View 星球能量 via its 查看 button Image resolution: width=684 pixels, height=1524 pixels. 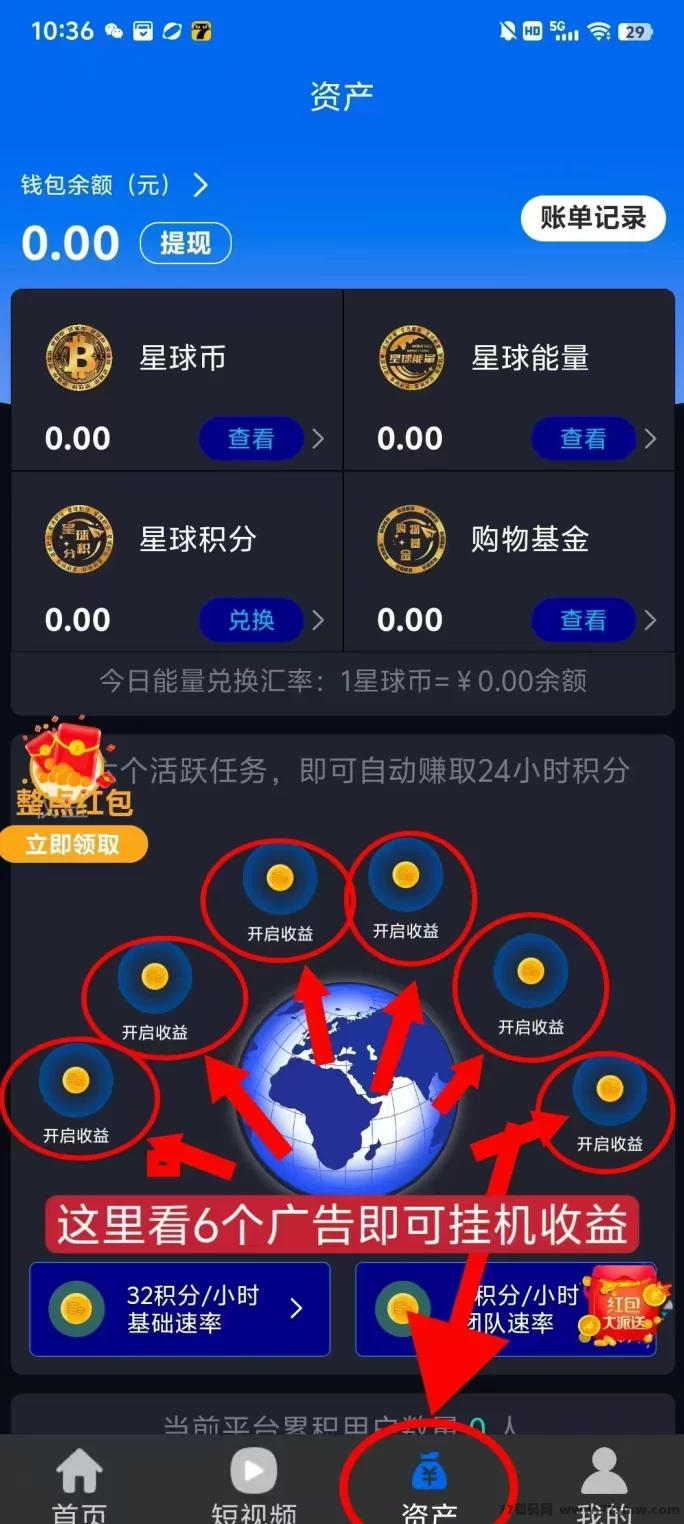[583, 438]
